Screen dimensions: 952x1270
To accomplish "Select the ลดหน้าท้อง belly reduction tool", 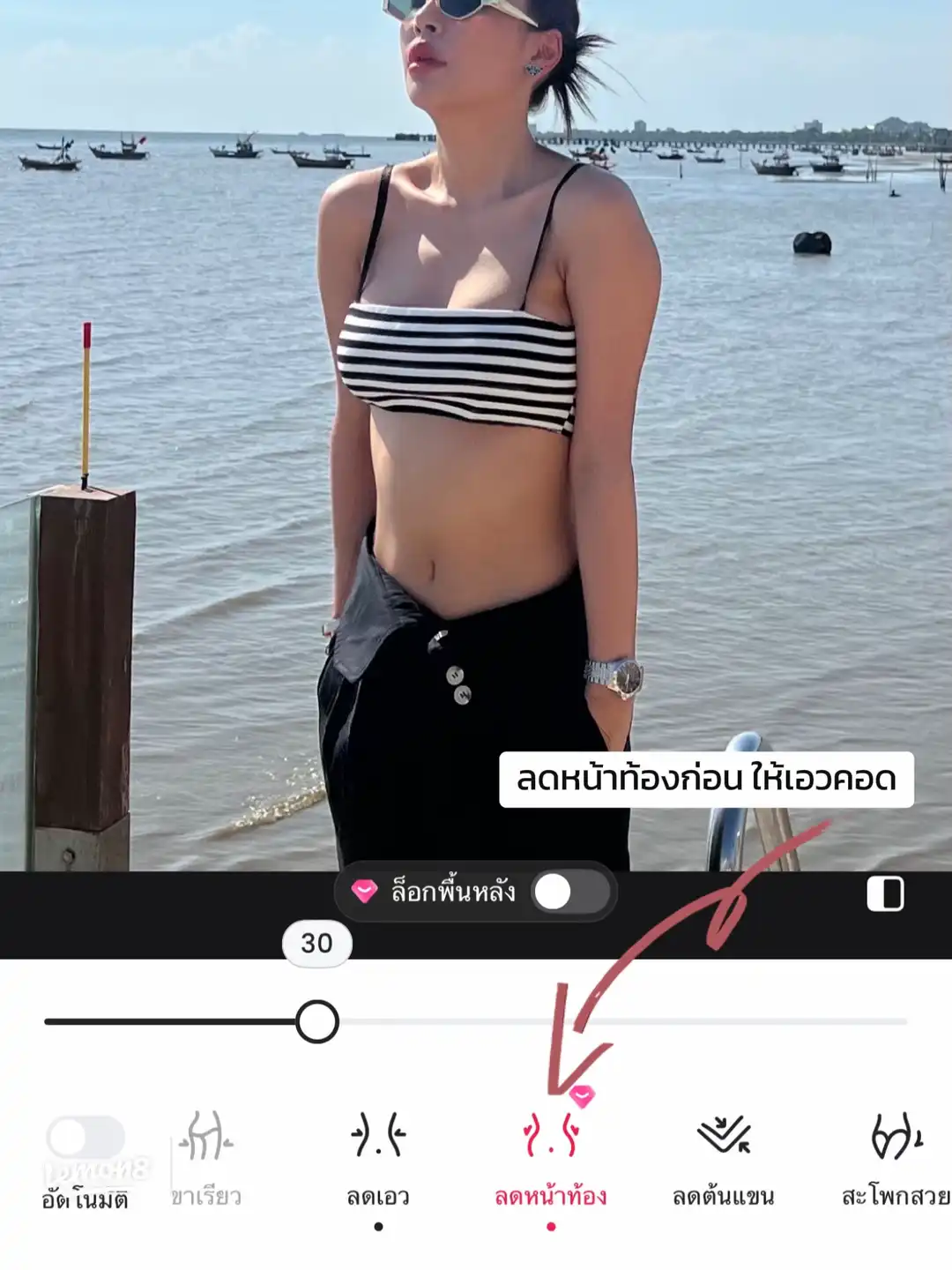I will coord(550,1157).
